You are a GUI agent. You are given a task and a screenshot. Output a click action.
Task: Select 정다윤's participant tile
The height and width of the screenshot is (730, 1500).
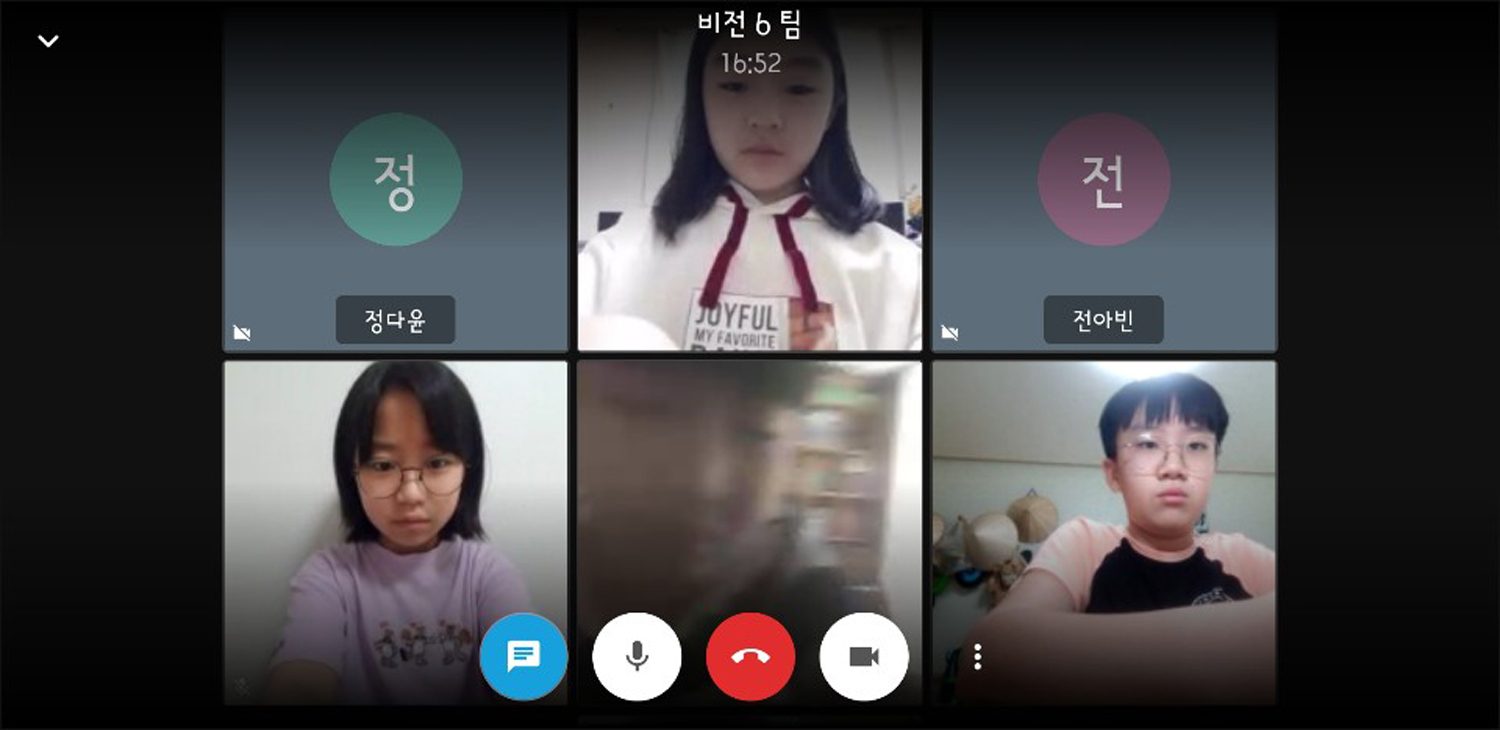tap(395, 180)
